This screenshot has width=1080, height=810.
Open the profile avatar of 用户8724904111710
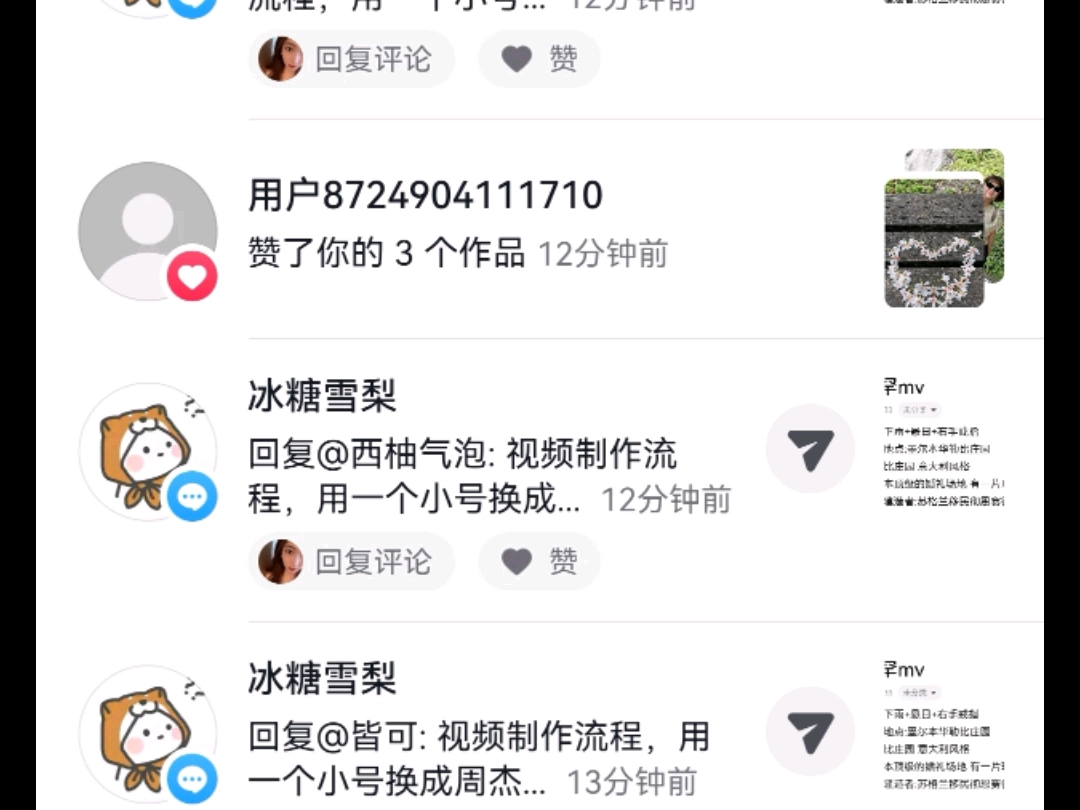pyautogui.click(x=147, y=231)
